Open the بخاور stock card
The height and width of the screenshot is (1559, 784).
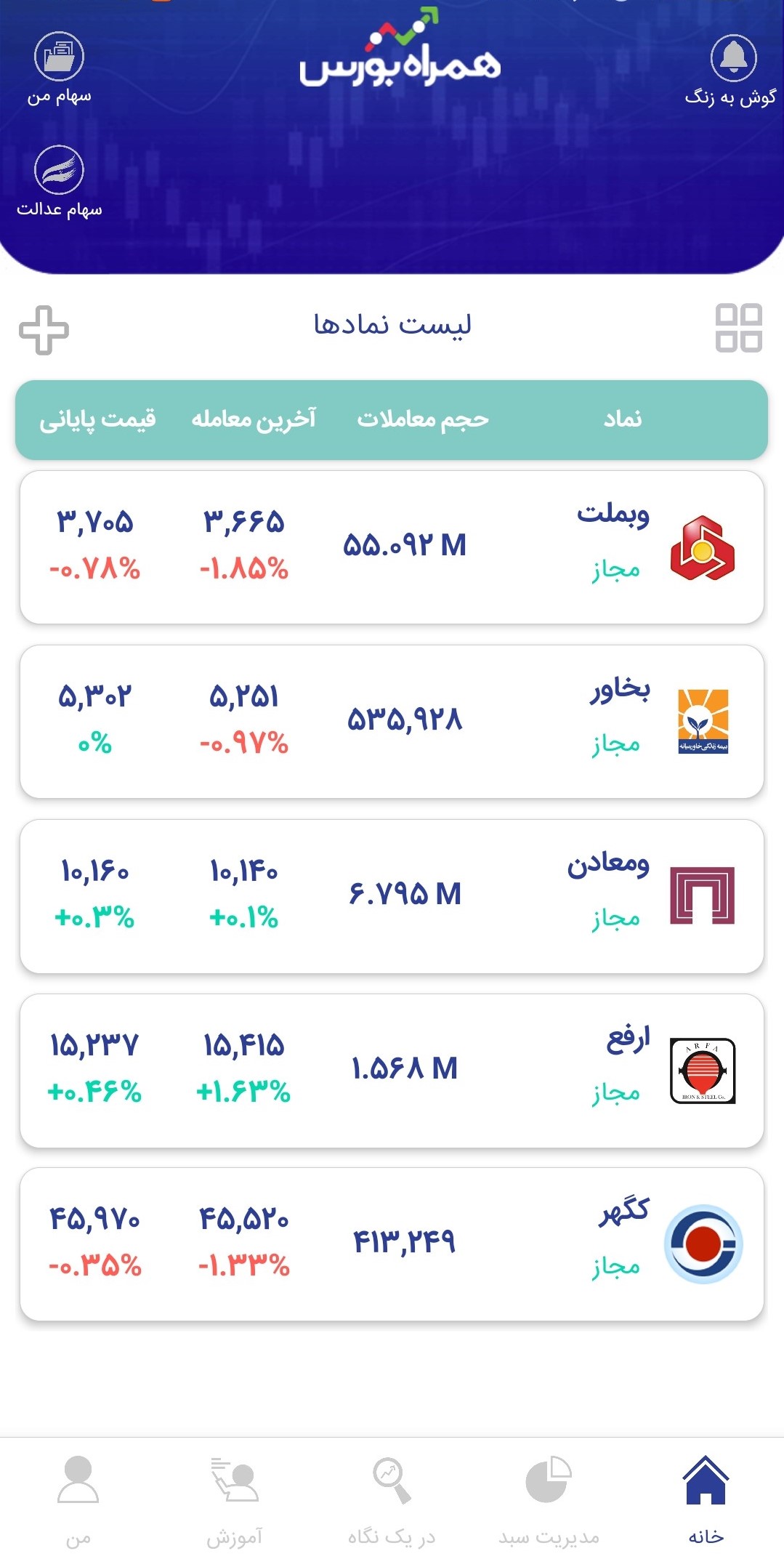click(x=392, y=722)
